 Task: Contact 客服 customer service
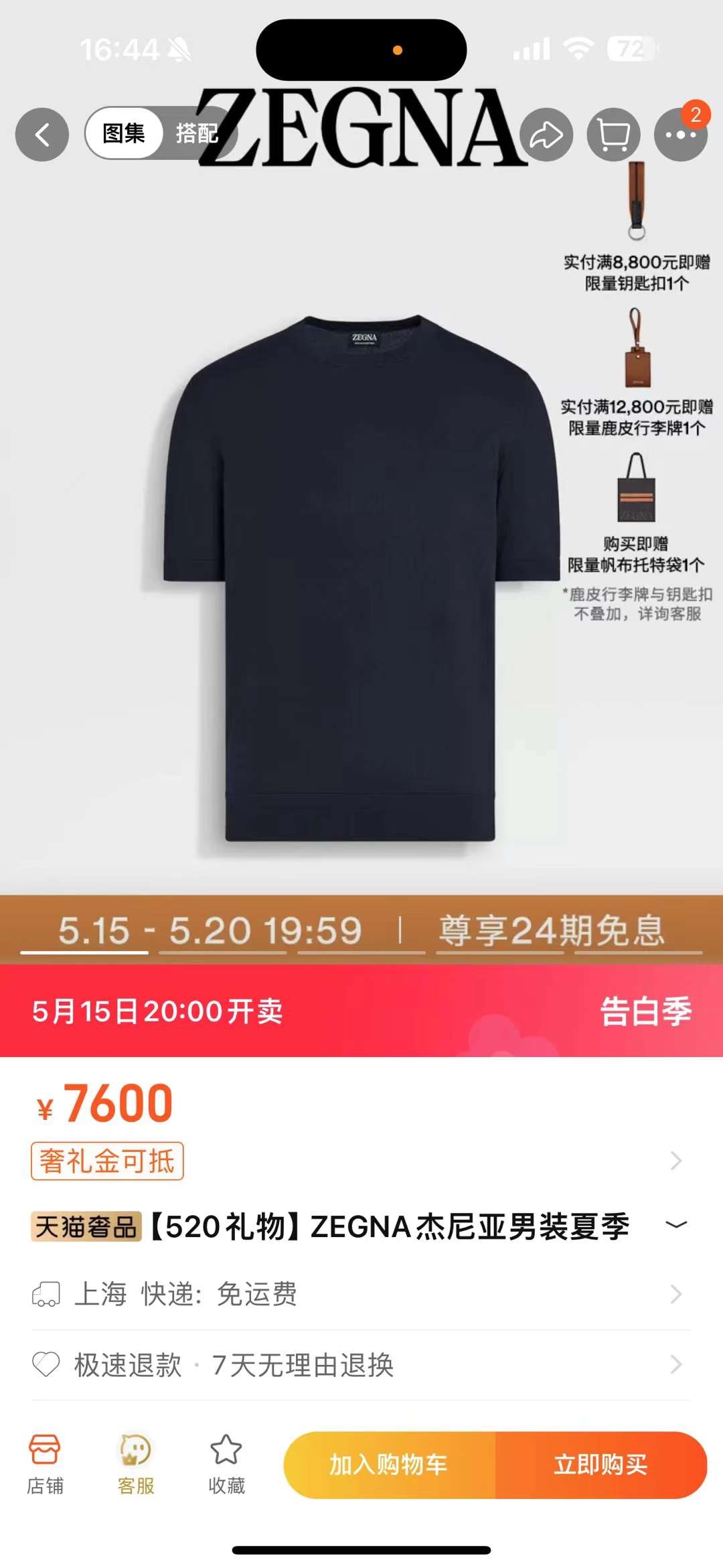click(136, 1464)
